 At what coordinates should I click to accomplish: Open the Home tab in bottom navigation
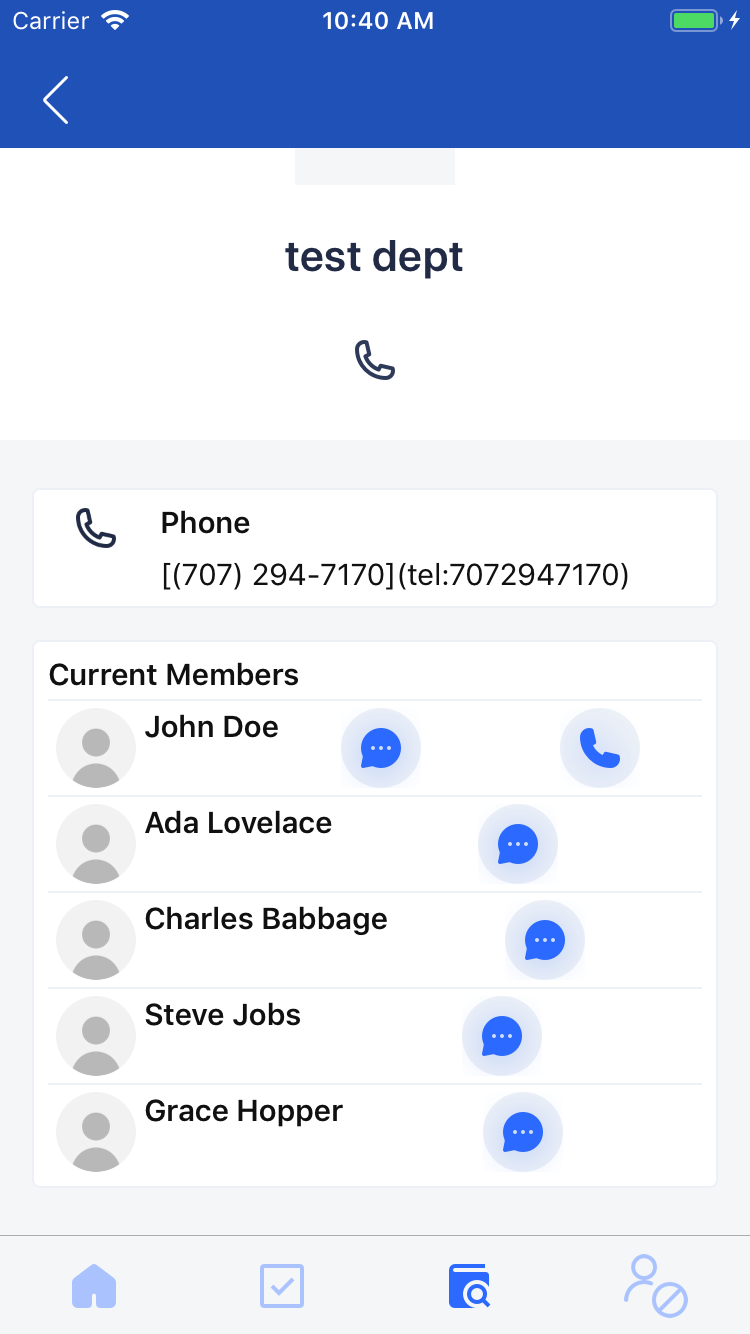point(94,1286)
